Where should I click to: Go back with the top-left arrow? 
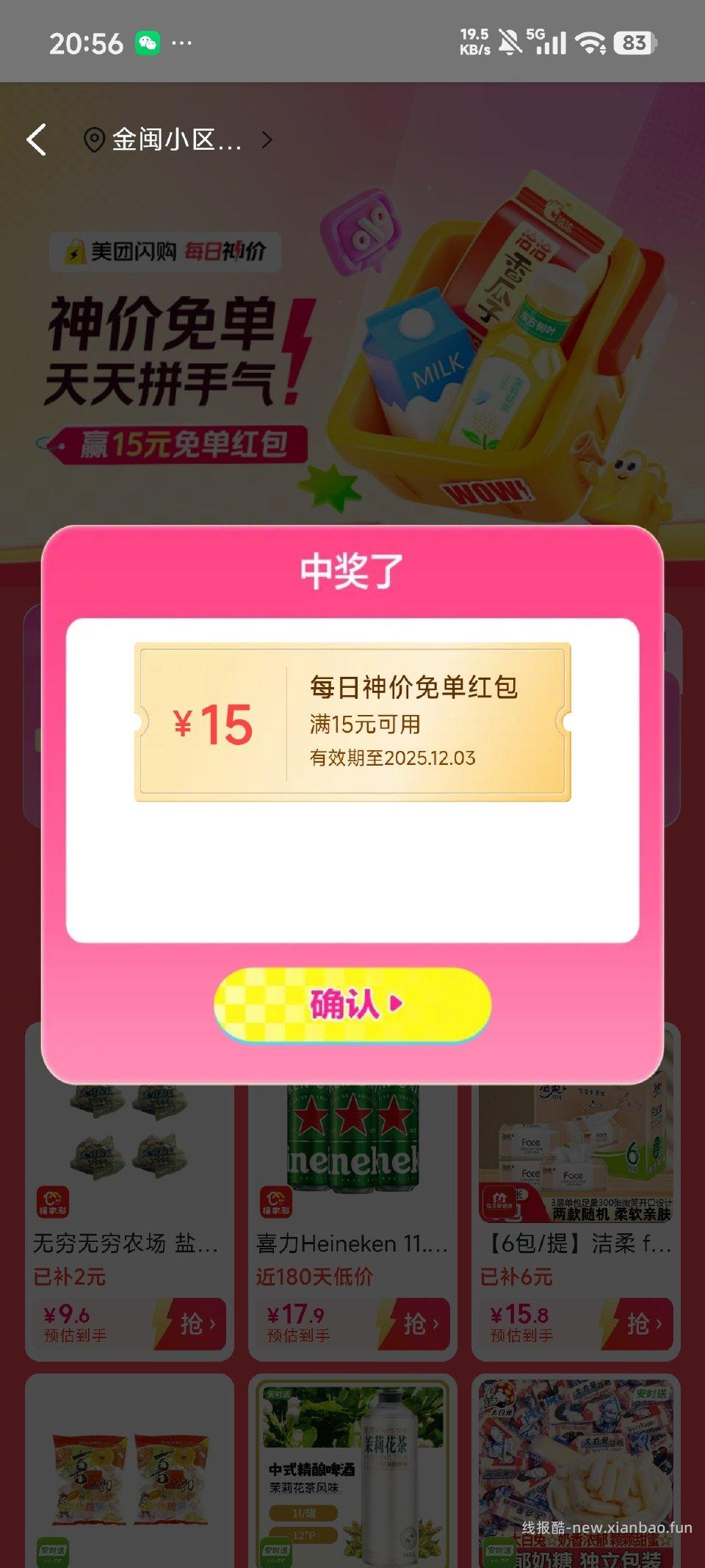click(x=37, y=139)
